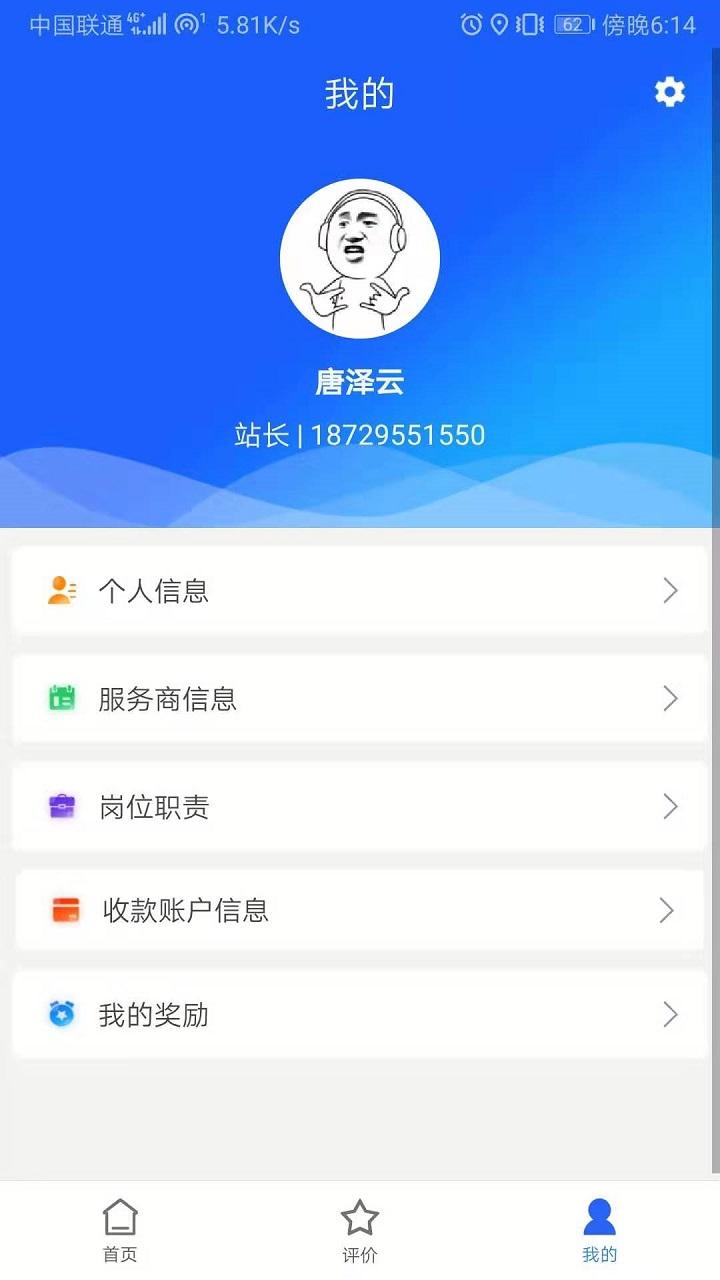Switch to the 评价 tab
This screenshot has width=720, height=1280.
[x=360, y=1231]
